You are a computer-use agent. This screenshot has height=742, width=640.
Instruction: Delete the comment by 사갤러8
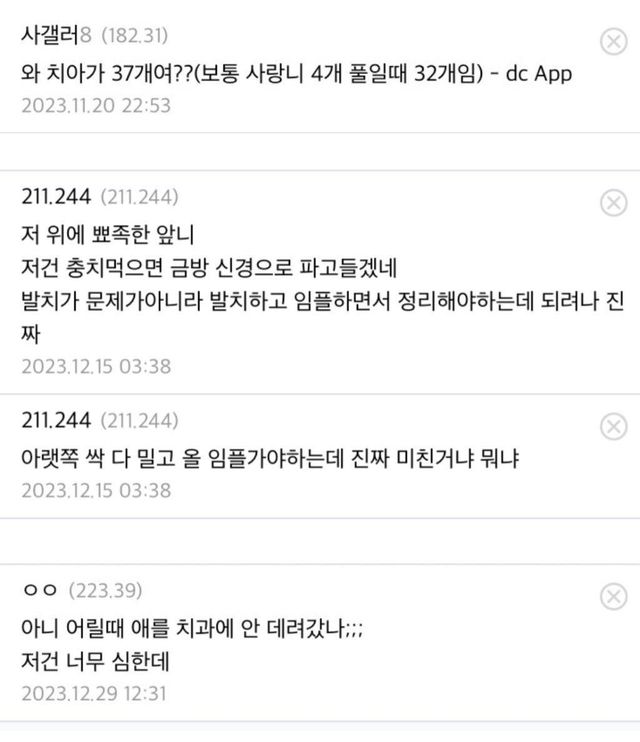tap(612, 41)
